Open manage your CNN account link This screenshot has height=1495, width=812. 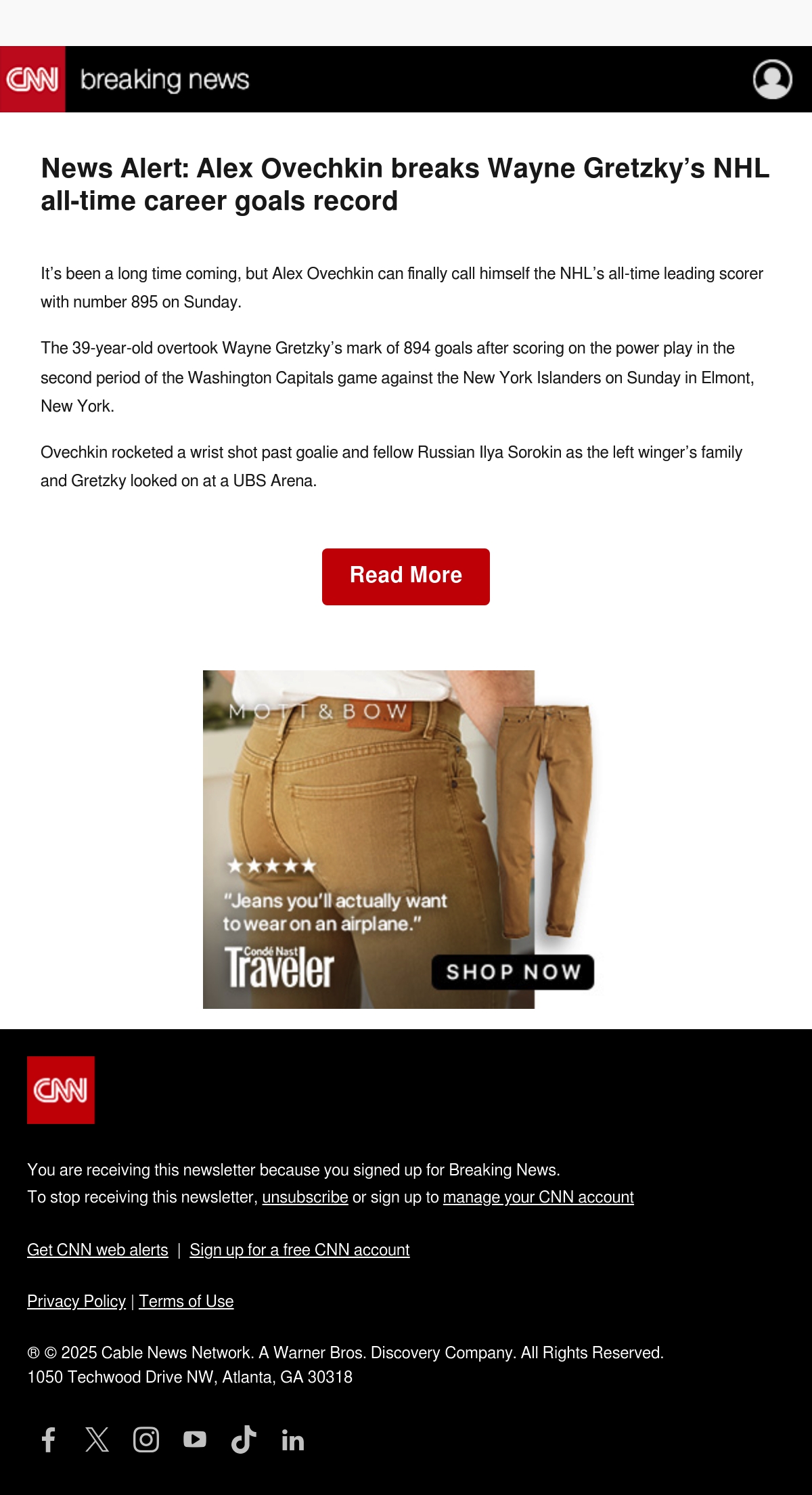(539, 1197)
